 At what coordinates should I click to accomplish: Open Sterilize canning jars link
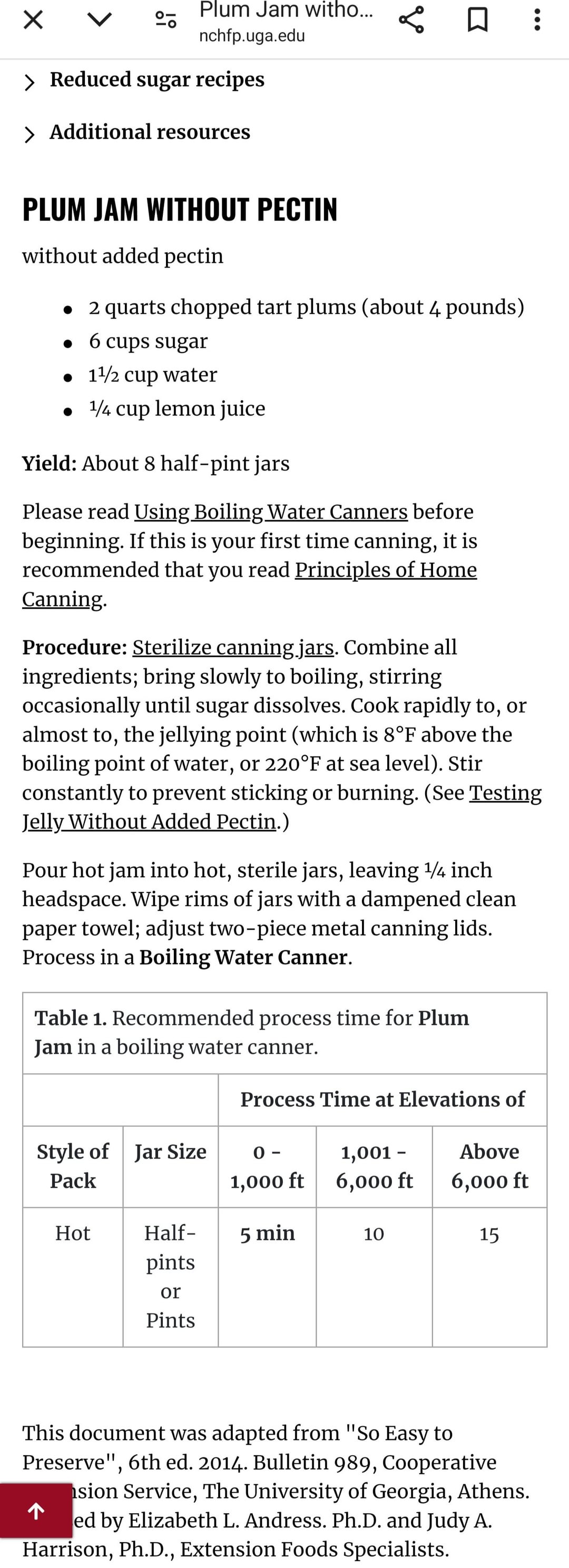233,648
